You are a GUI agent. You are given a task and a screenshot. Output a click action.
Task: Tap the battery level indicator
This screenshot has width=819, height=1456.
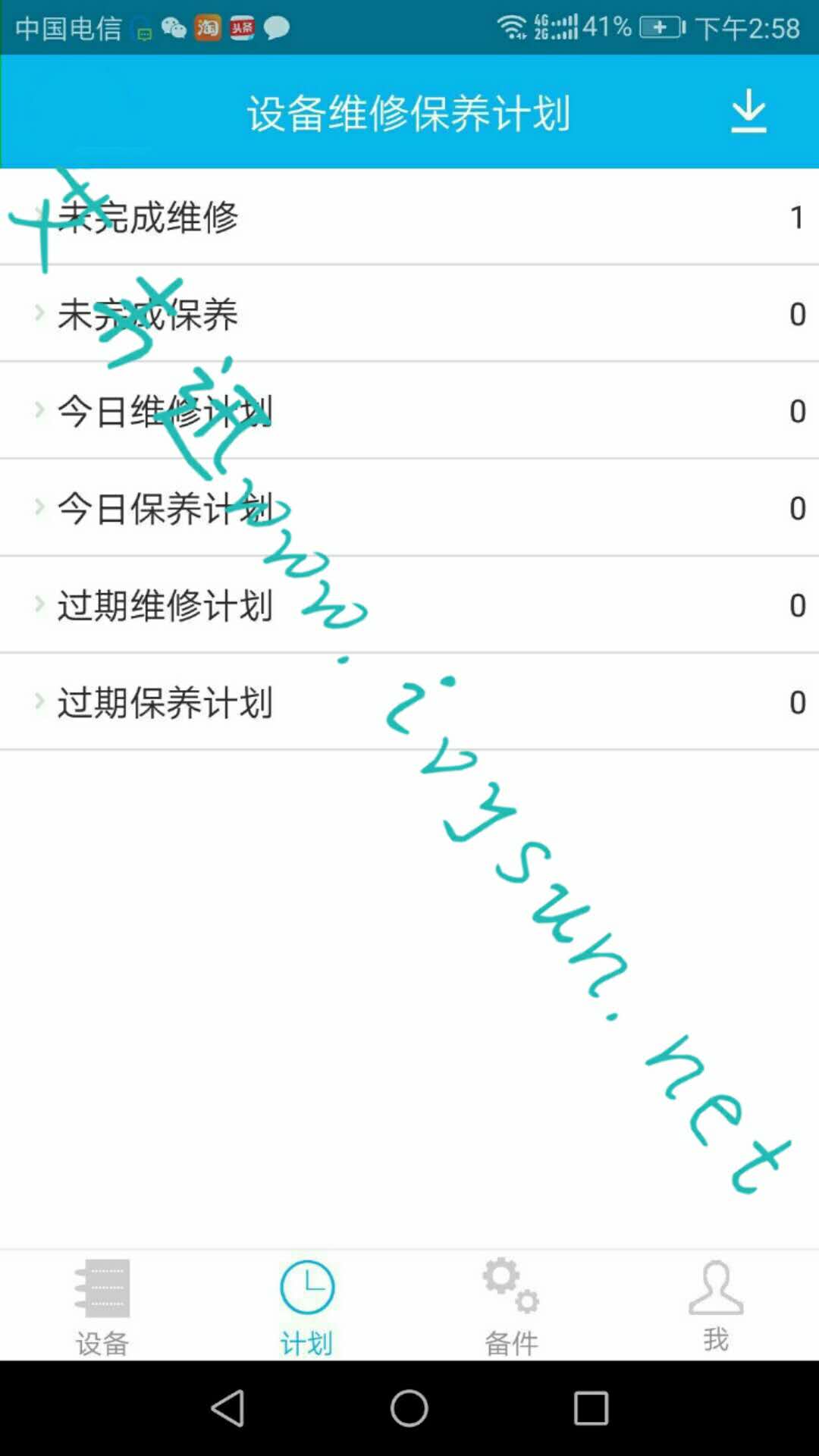663,29
